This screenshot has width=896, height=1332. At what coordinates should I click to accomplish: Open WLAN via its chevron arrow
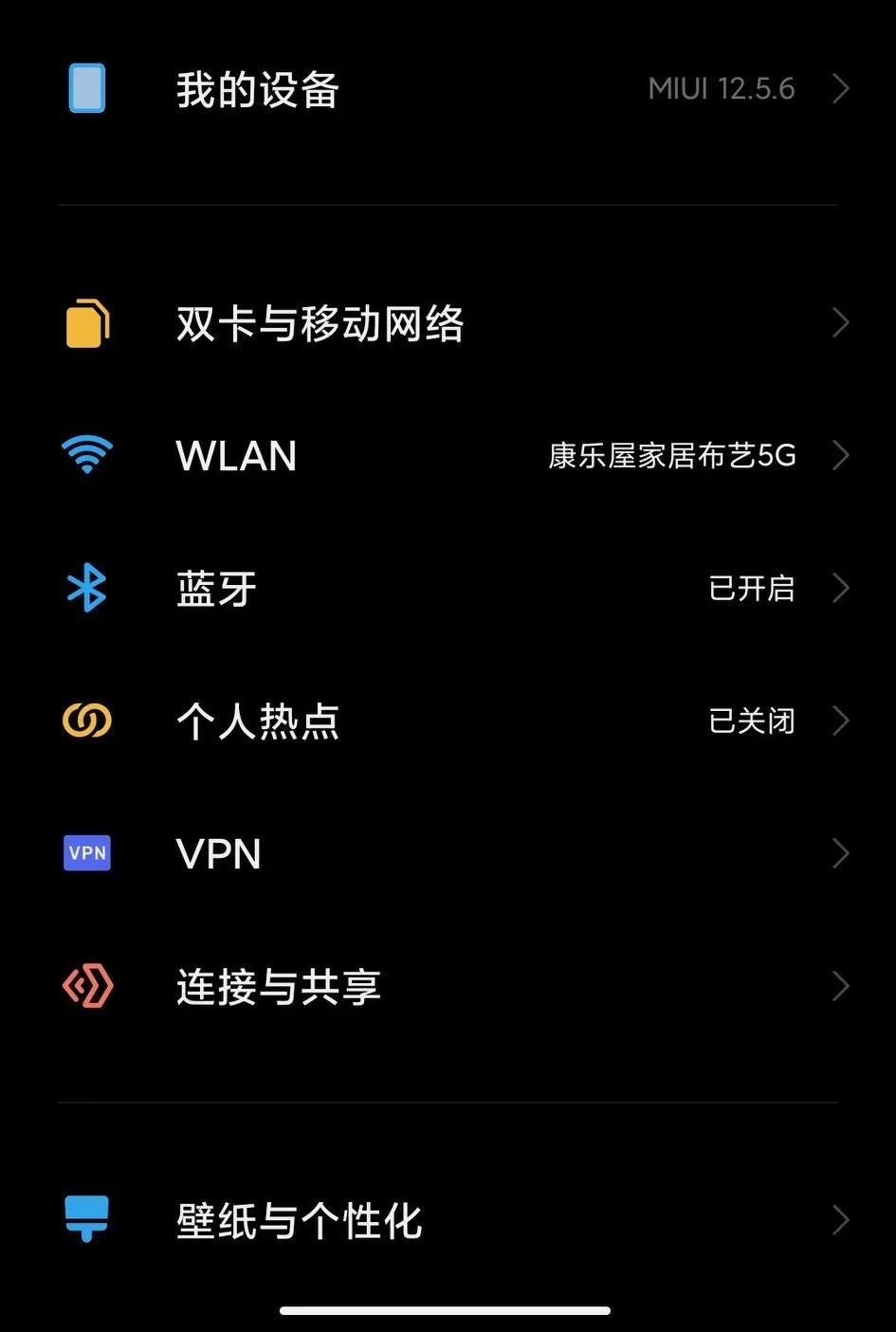coord(840,455)
